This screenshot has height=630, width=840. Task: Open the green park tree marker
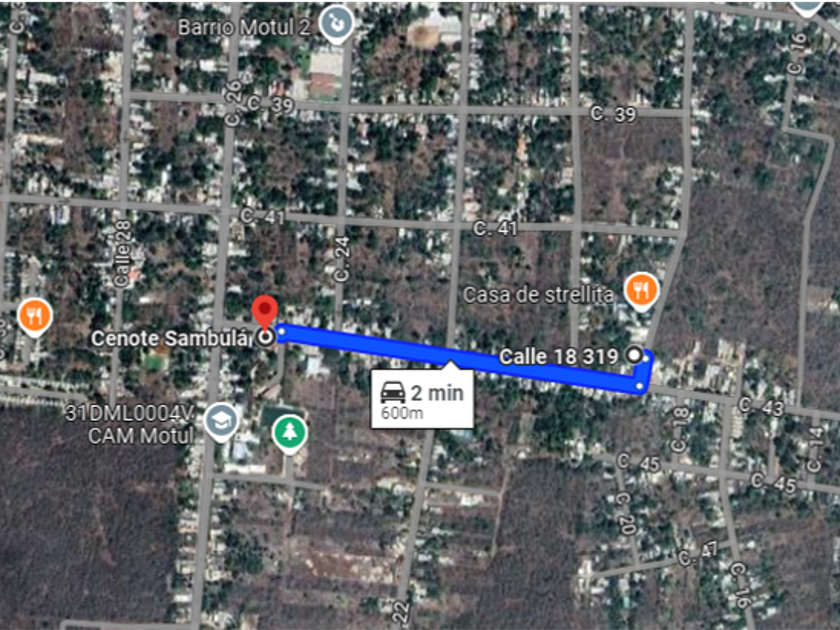click(x=290, y=432)
